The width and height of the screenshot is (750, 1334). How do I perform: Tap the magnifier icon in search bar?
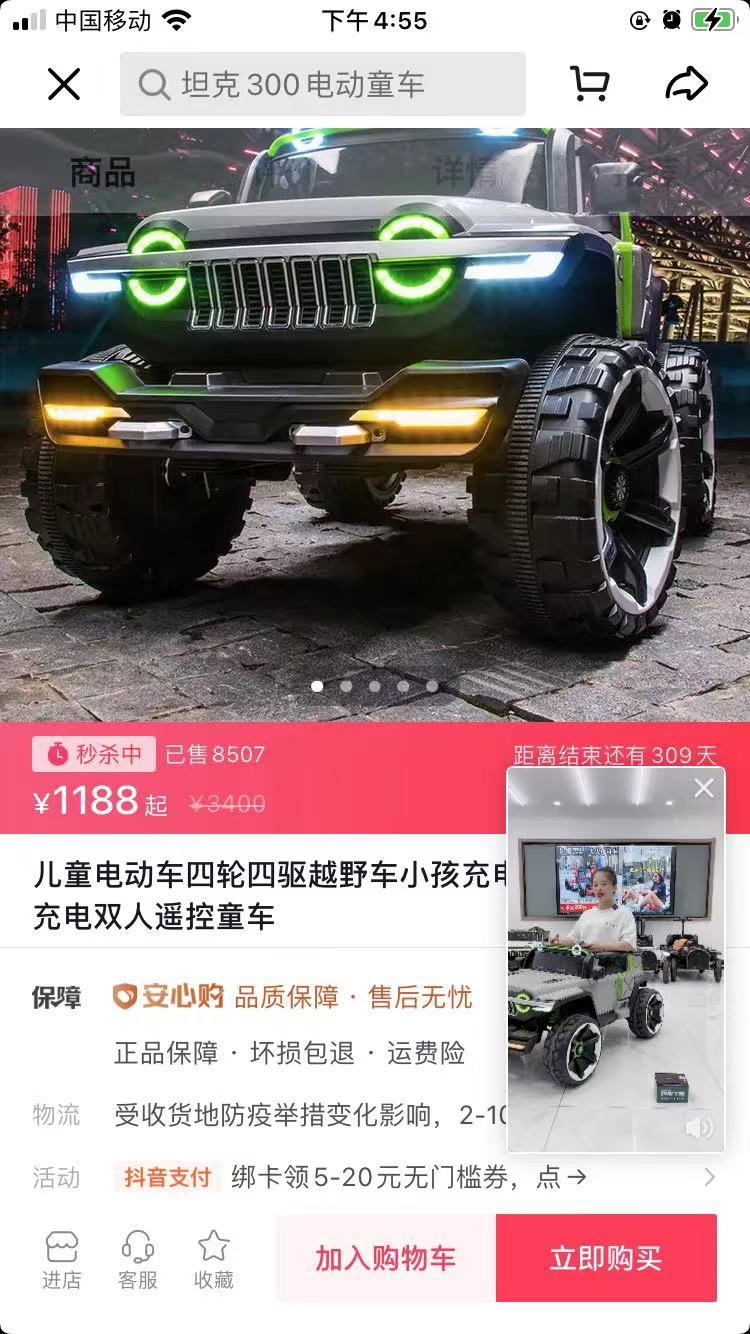152,84
